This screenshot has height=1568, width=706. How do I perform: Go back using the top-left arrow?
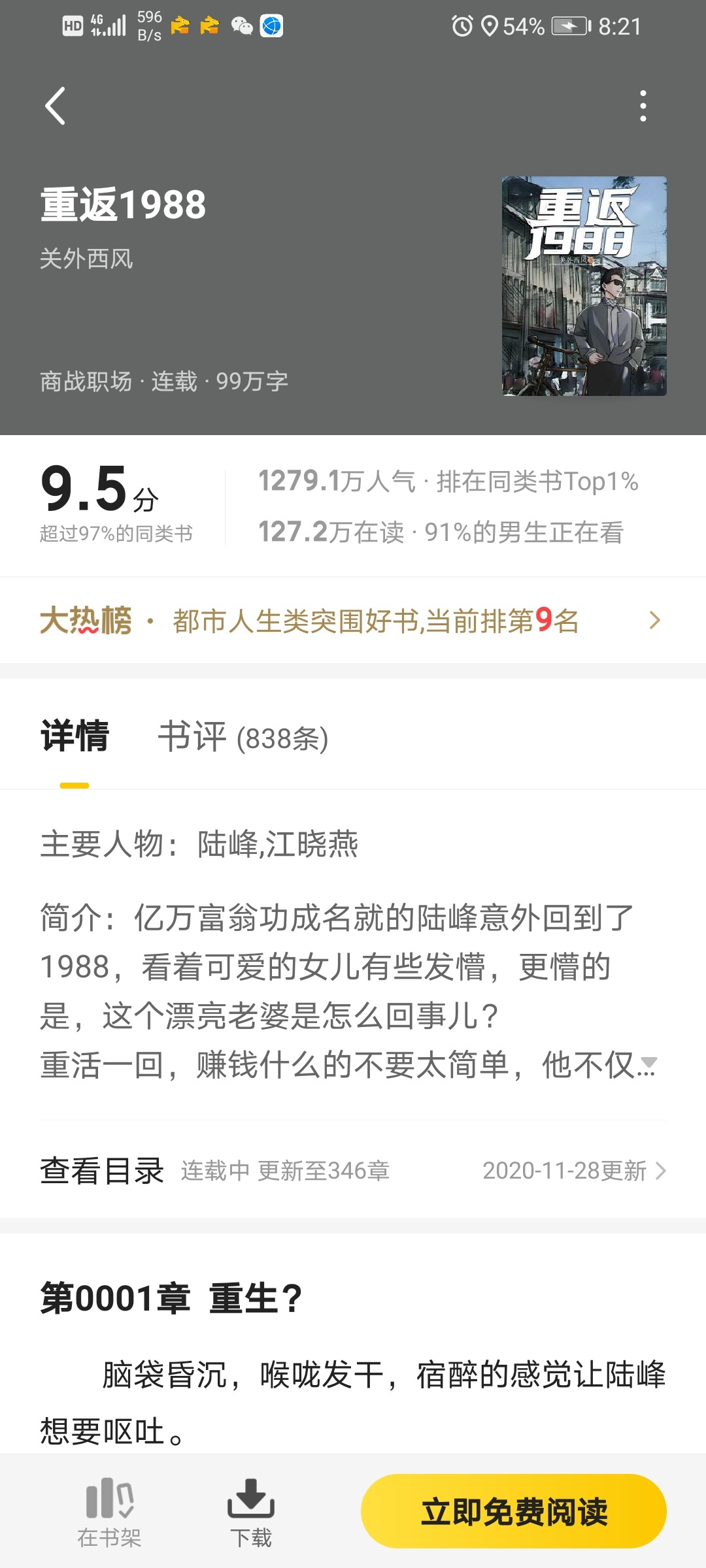tap(56, 106)
